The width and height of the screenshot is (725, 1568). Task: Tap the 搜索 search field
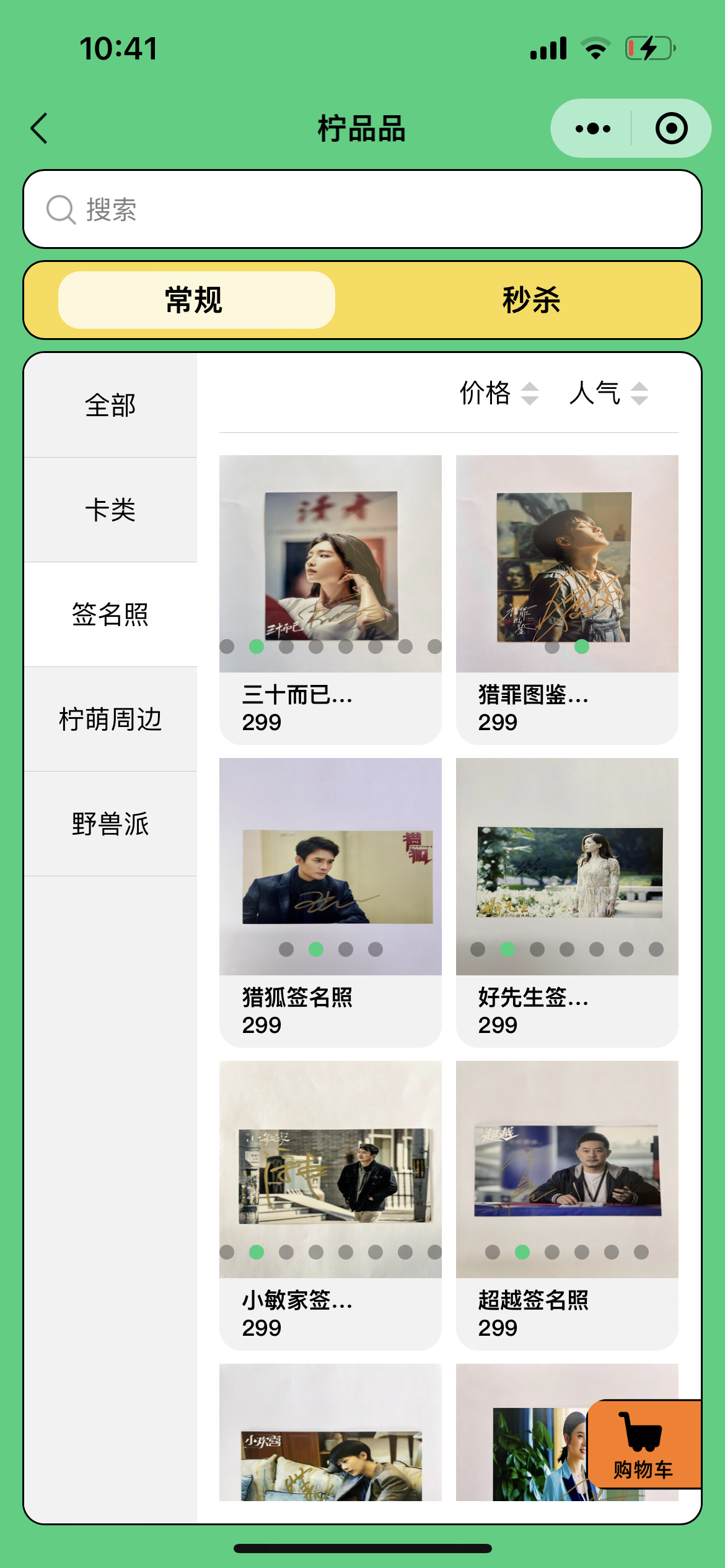pyautogui.click(x=362, y=209)
